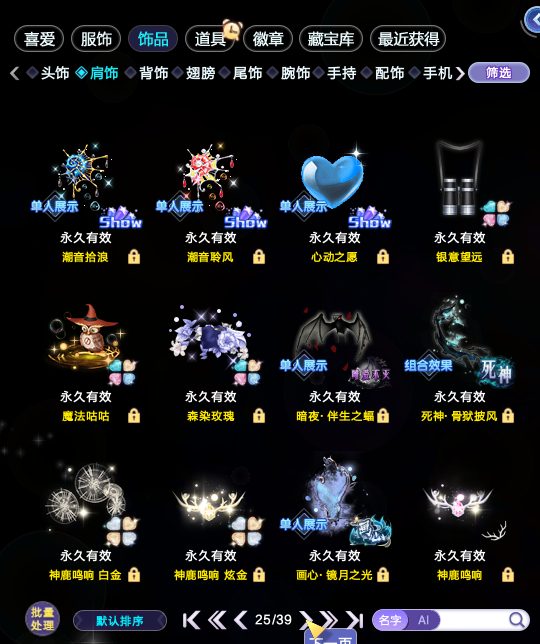This screenshot has height=644, width=540.
Task: Switch to the 服饰 tab
Action: (x=96, y=39)
